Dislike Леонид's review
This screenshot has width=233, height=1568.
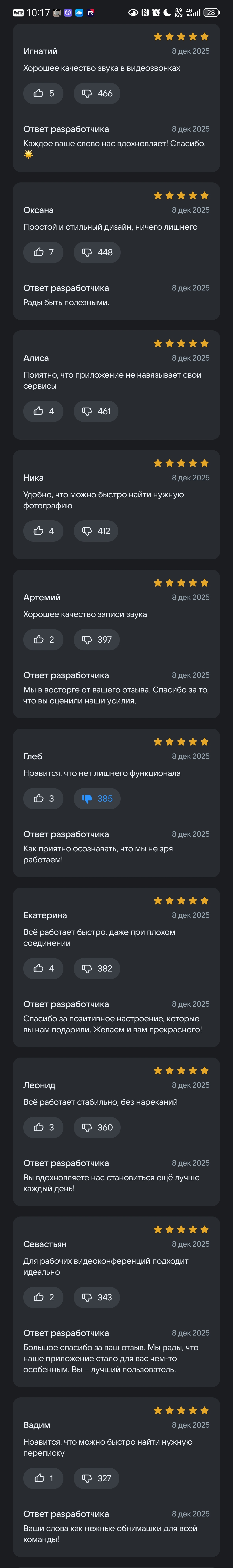[97, 1127]
